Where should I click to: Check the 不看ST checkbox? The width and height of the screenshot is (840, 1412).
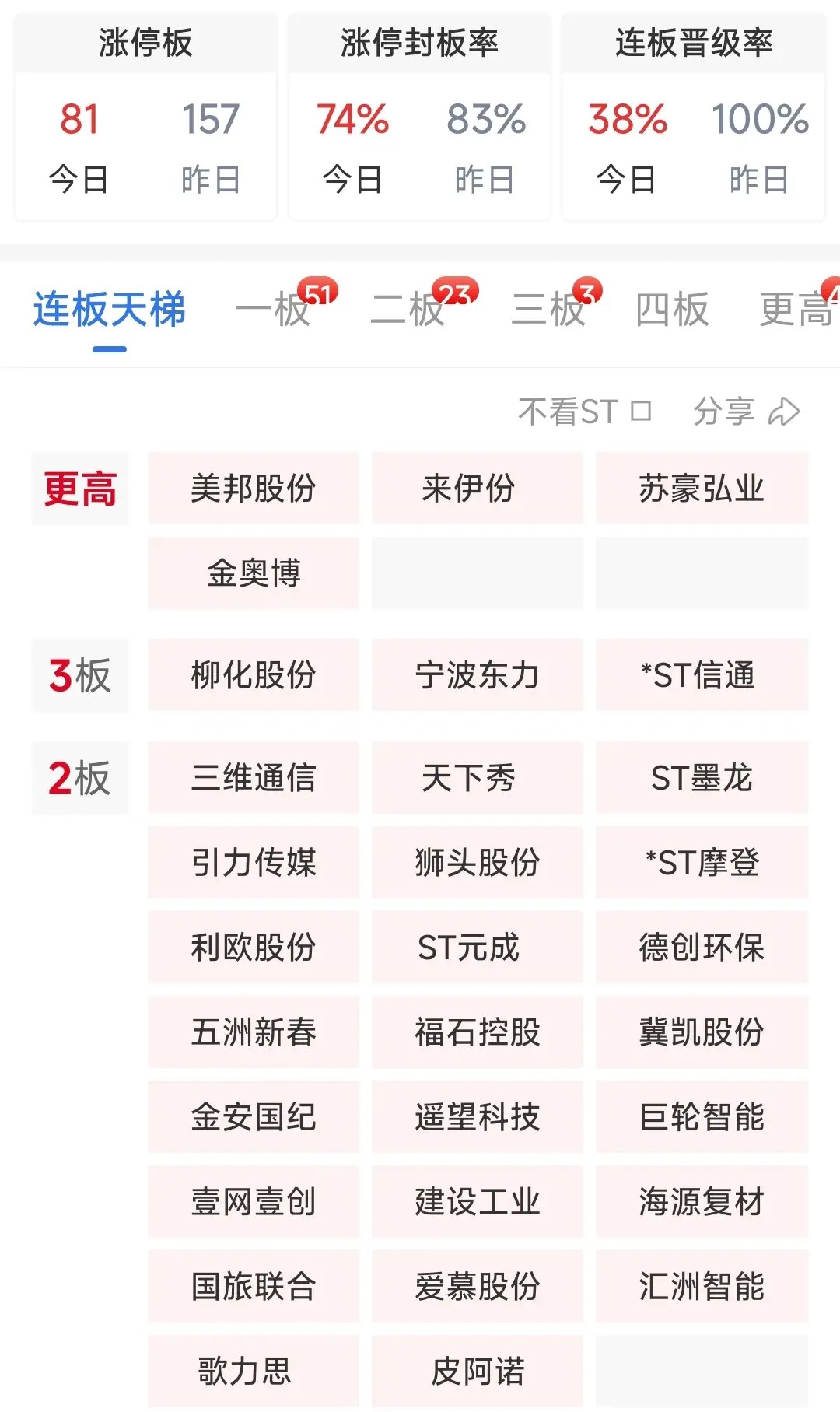pos(640,411)
